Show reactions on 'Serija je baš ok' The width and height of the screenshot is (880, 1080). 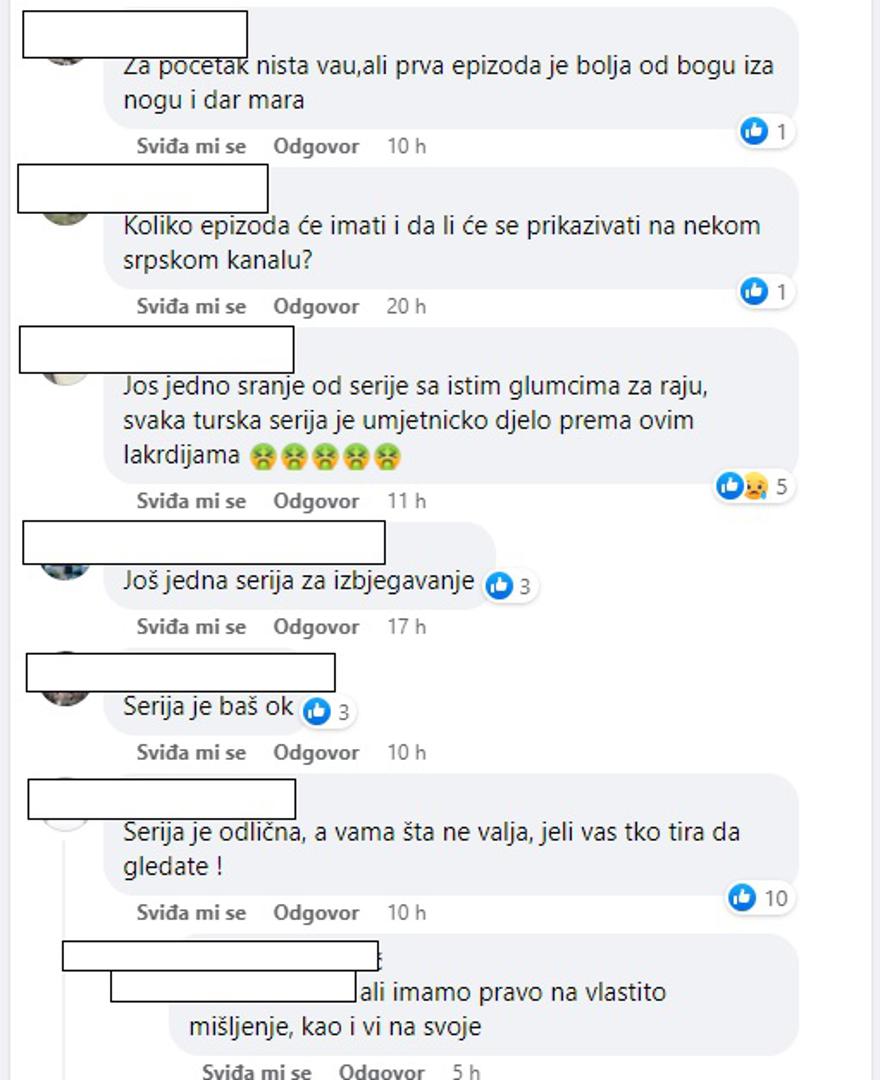(x=329, y=712)
